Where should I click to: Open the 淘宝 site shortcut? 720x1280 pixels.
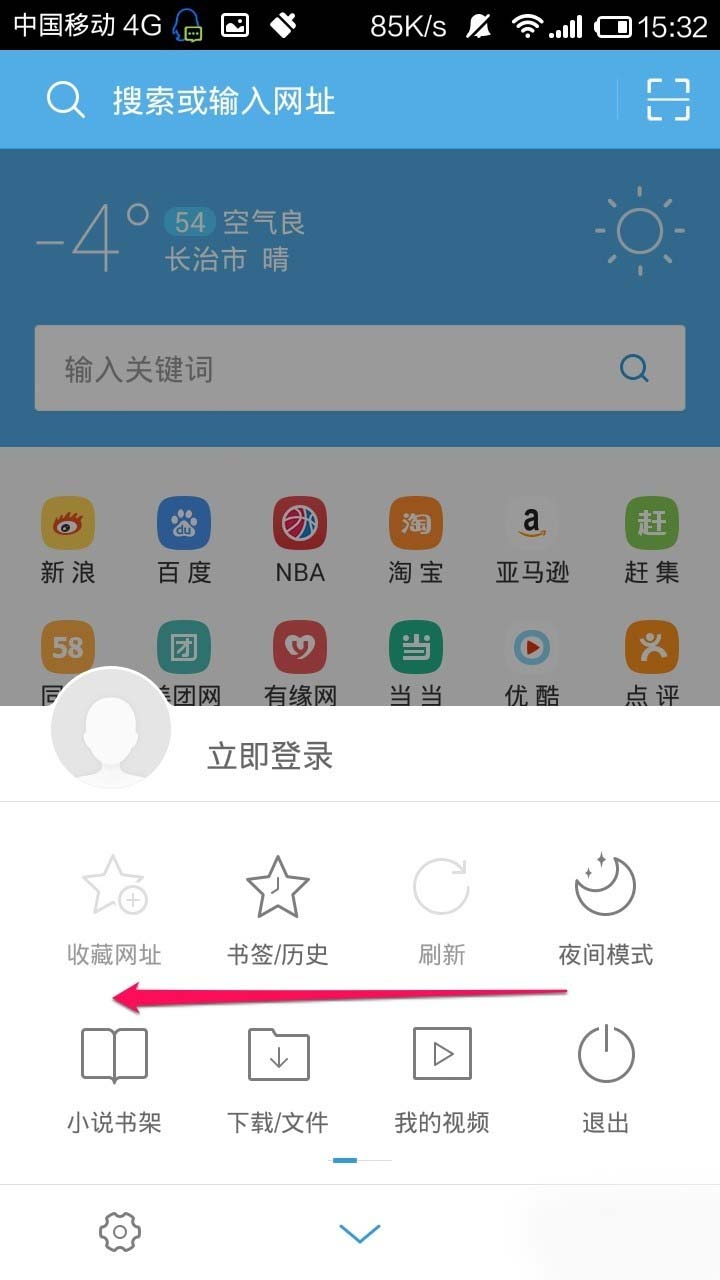click(416, 540)
